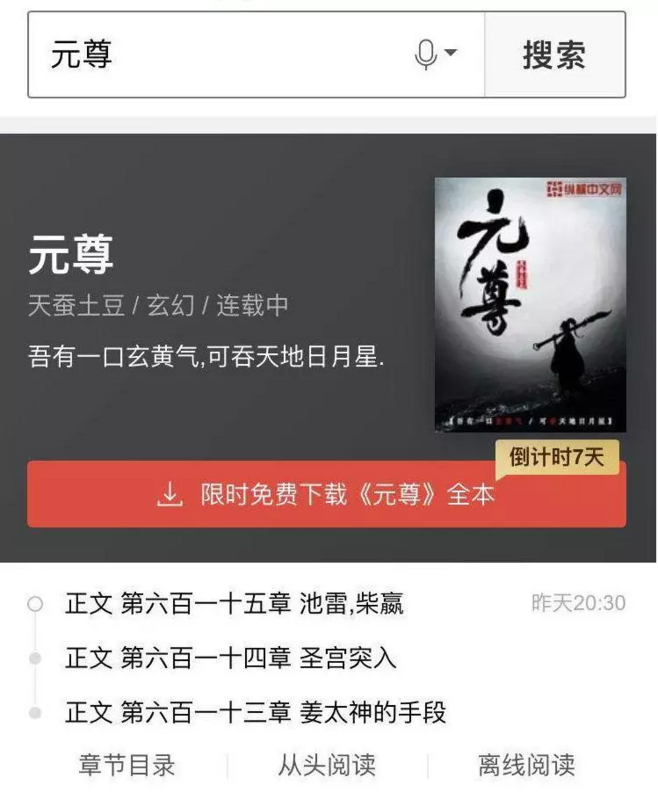Choose 离线阅读 offline reading
Image resolution: width=658 pixels, height=800 pixels.
pyautogui.click(x=526, y=766)
